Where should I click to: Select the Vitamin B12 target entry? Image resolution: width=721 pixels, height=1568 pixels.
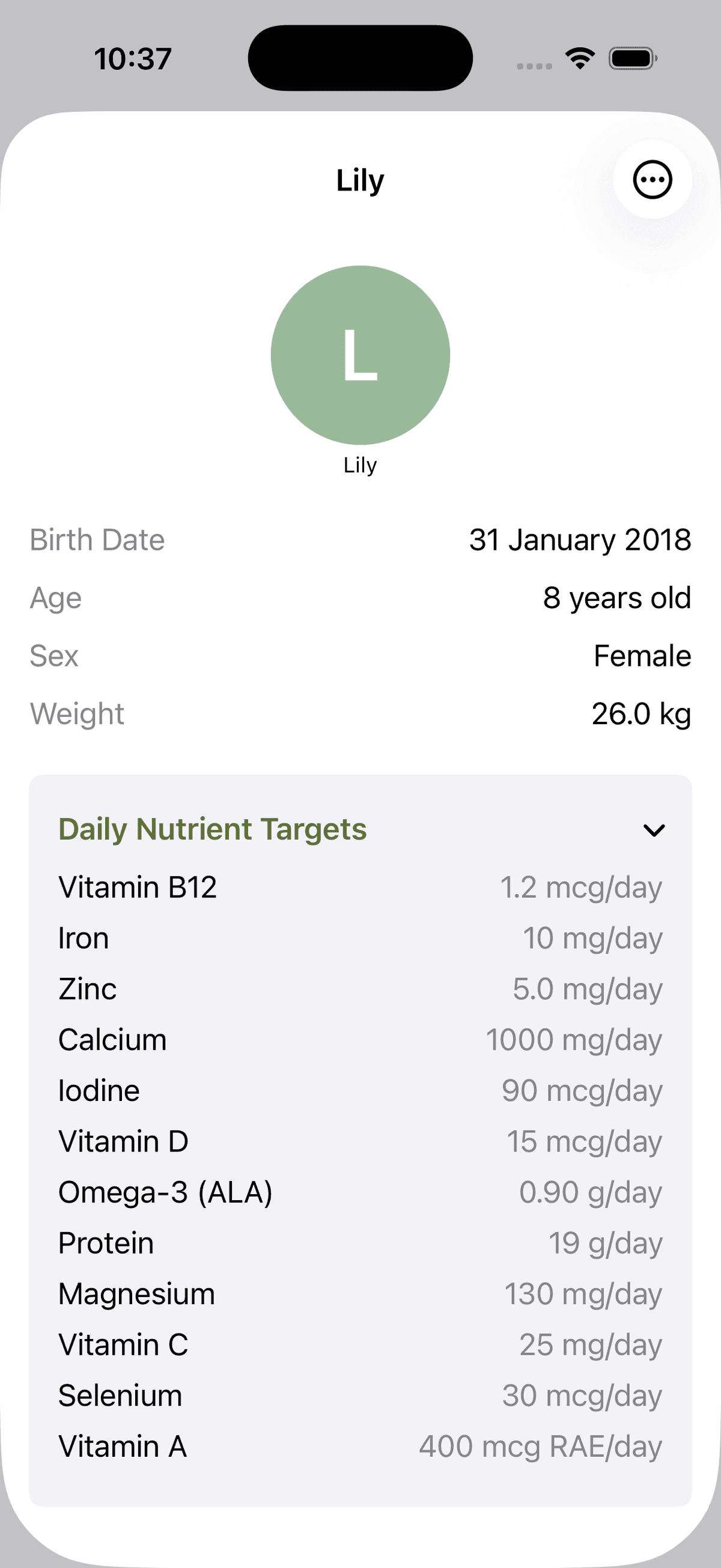(x=360, y=887)
